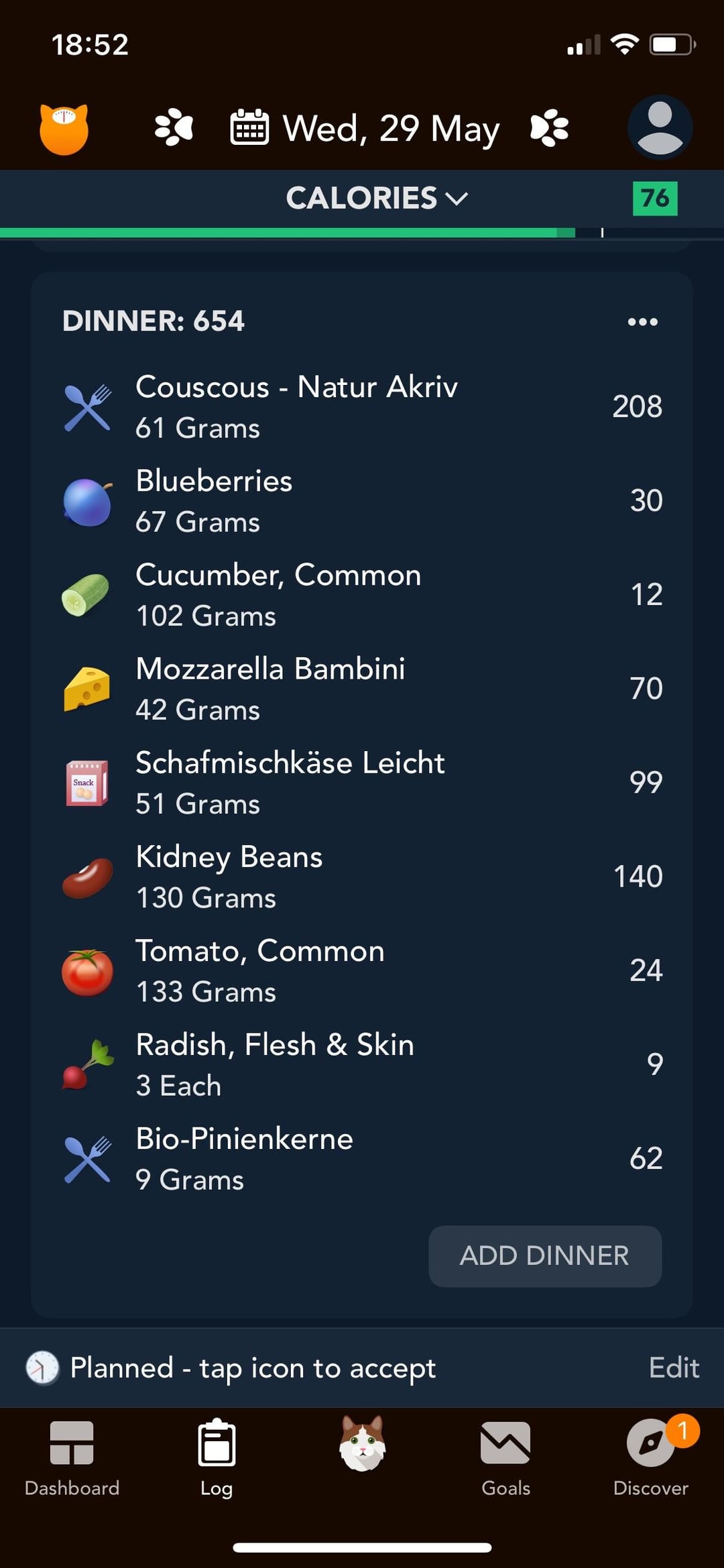Screen dimensions: 724x1568
Task: Go to previous day with left paw
Action: 174,127
